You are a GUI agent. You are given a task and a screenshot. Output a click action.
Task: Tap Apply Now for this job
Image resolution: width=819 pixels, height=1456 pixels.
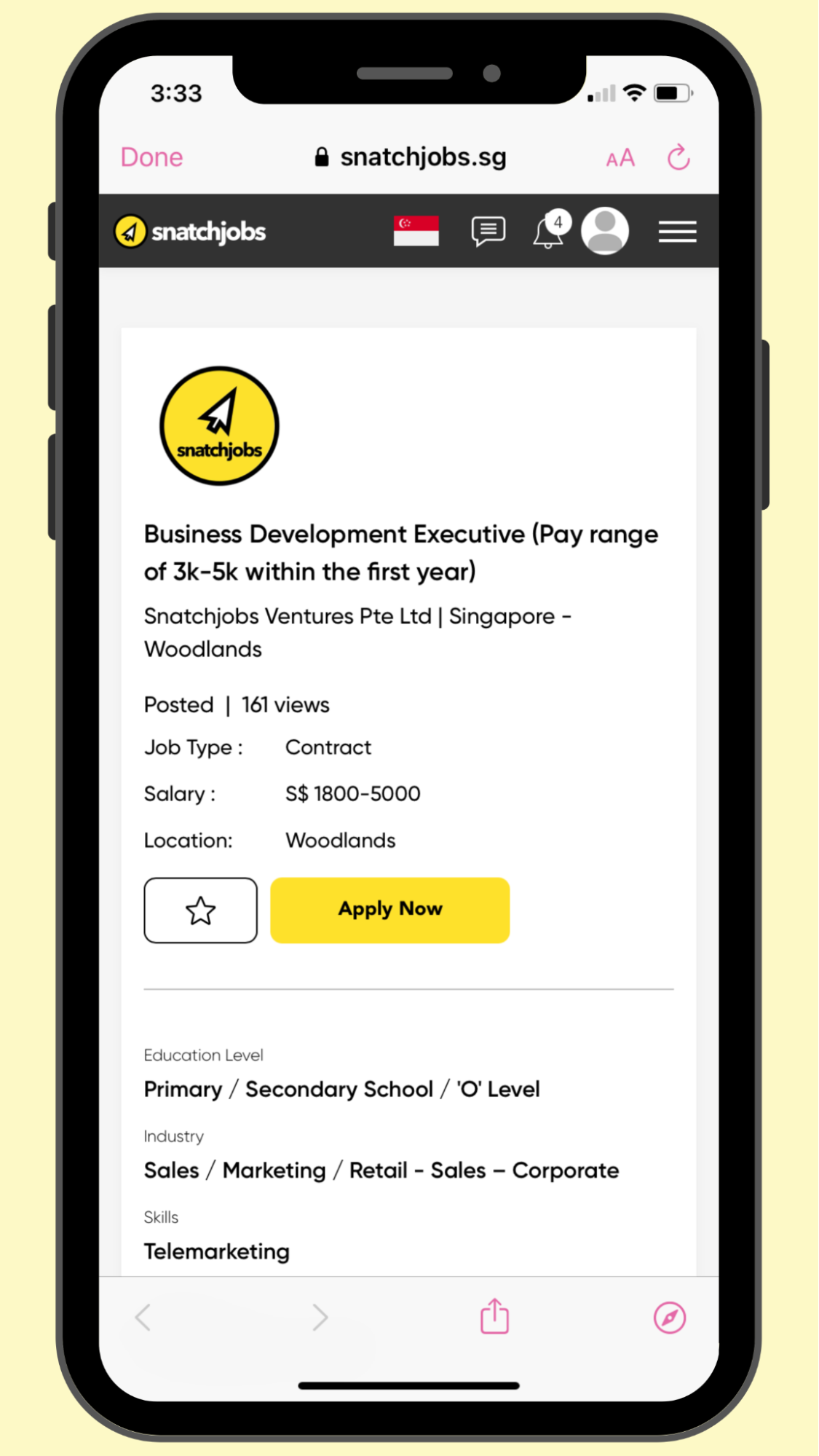(390, 910)
